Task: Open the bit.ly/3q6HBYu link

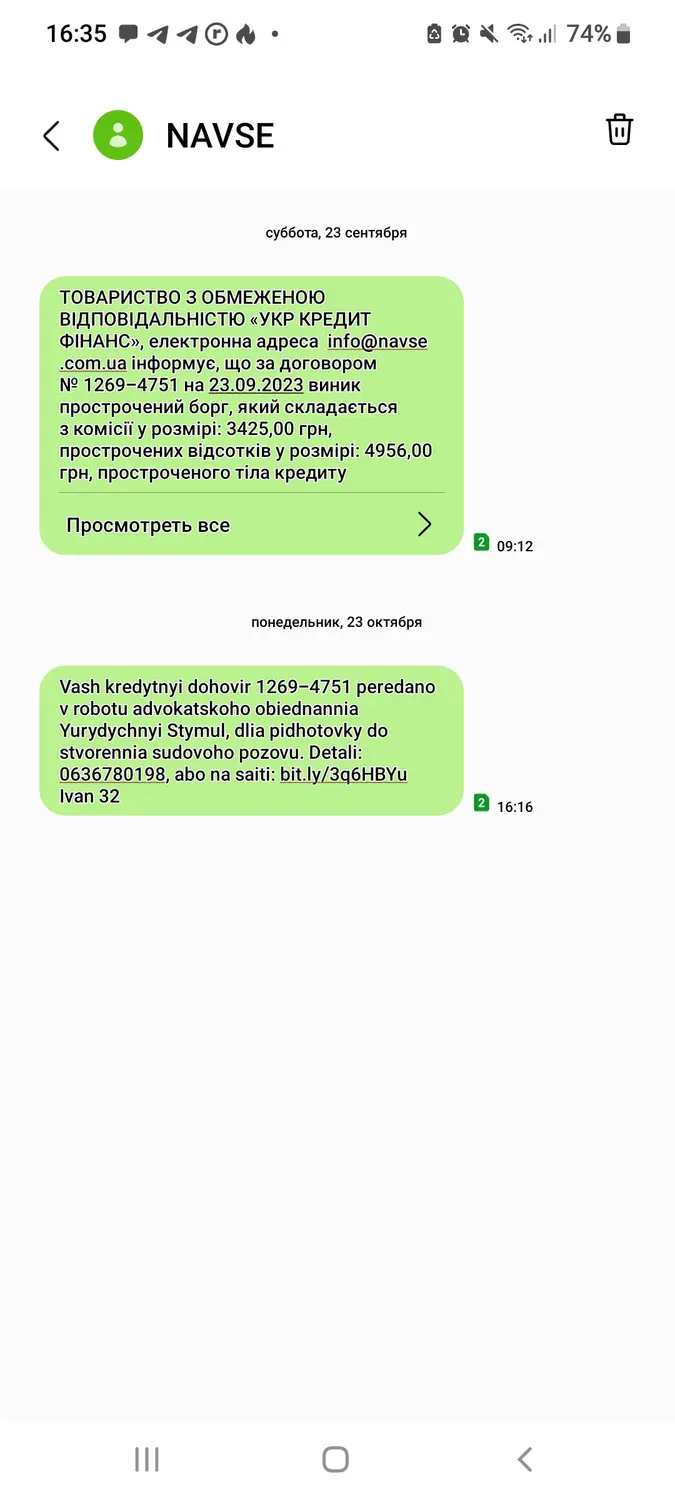Action: (x=343, y=775)
